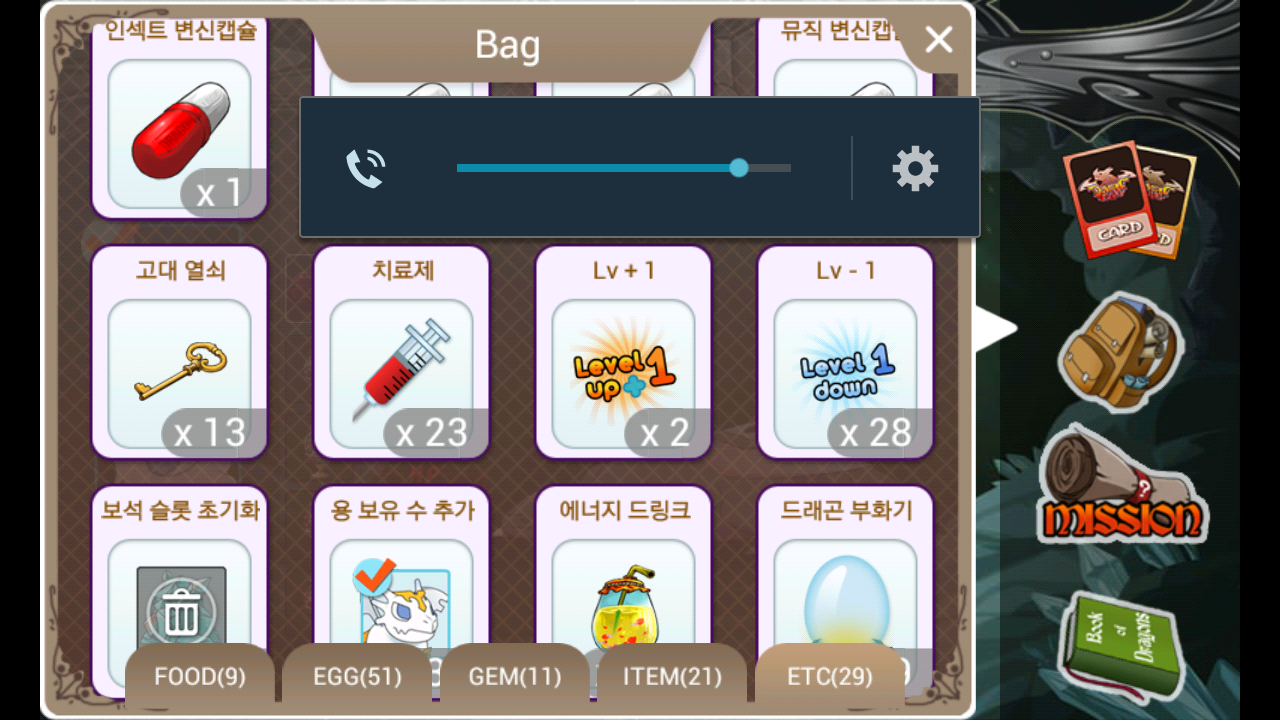Switch to the ETC(29) tab
Screen dimensions: 1280x720
[829, 677]
